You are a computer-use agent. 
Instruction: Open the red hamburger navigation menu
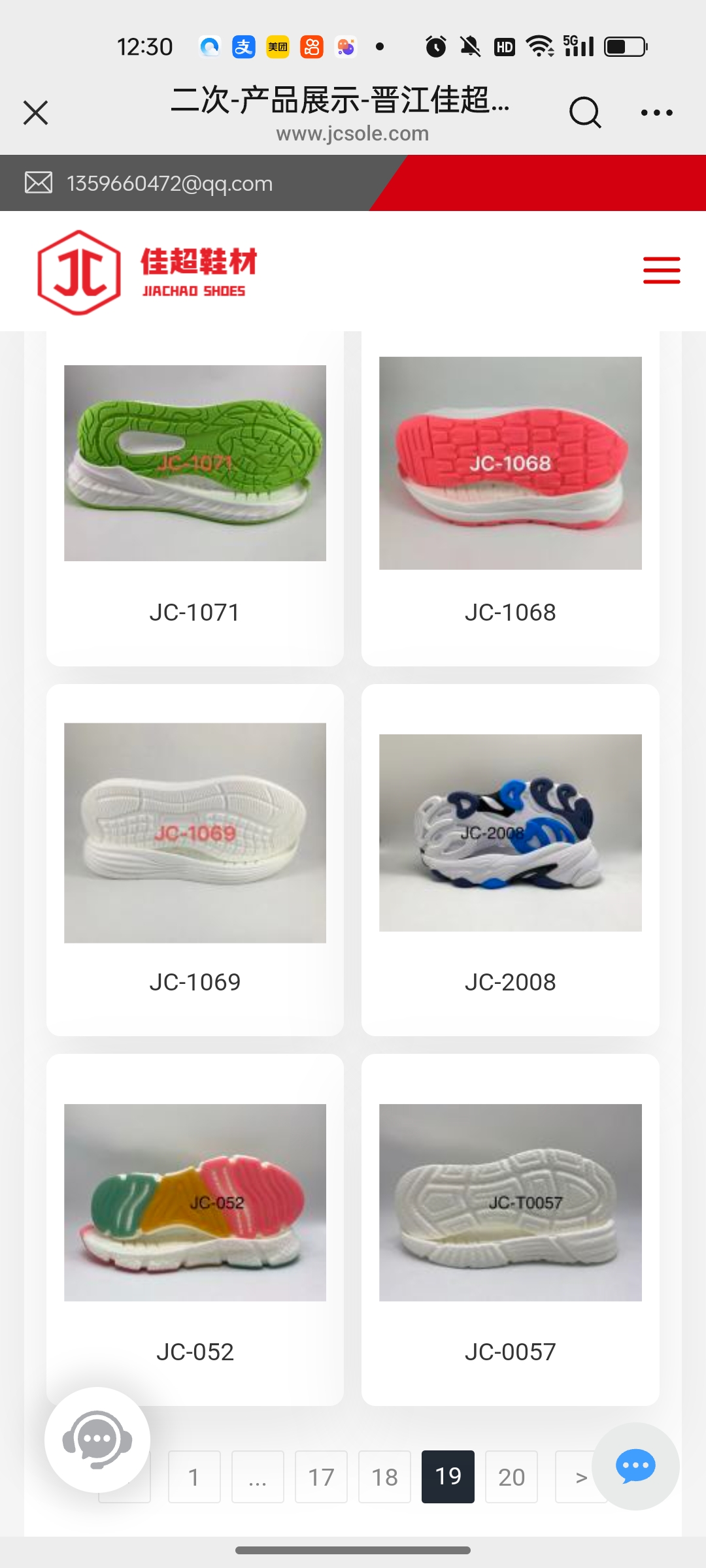[x=661, y=270]
